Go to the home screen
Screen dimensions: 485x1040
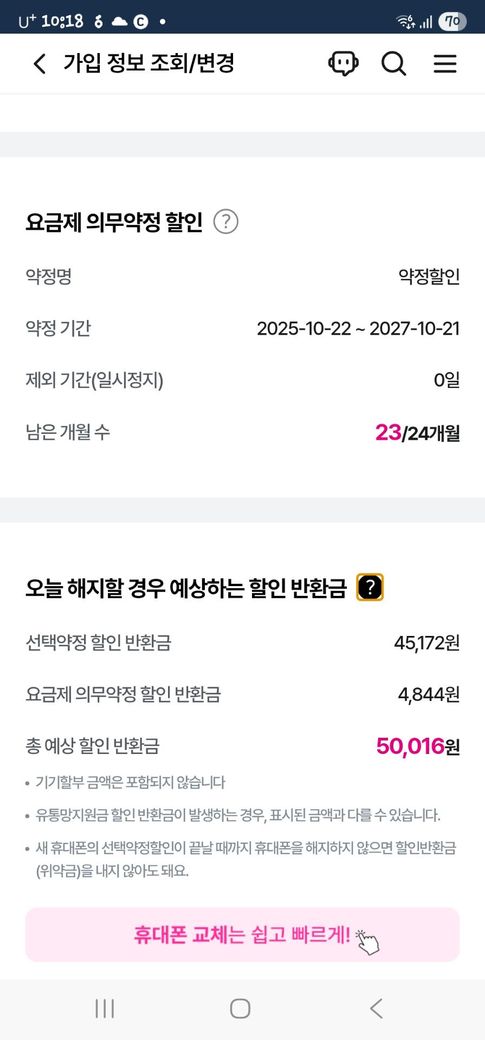(x=240, y=1008)
